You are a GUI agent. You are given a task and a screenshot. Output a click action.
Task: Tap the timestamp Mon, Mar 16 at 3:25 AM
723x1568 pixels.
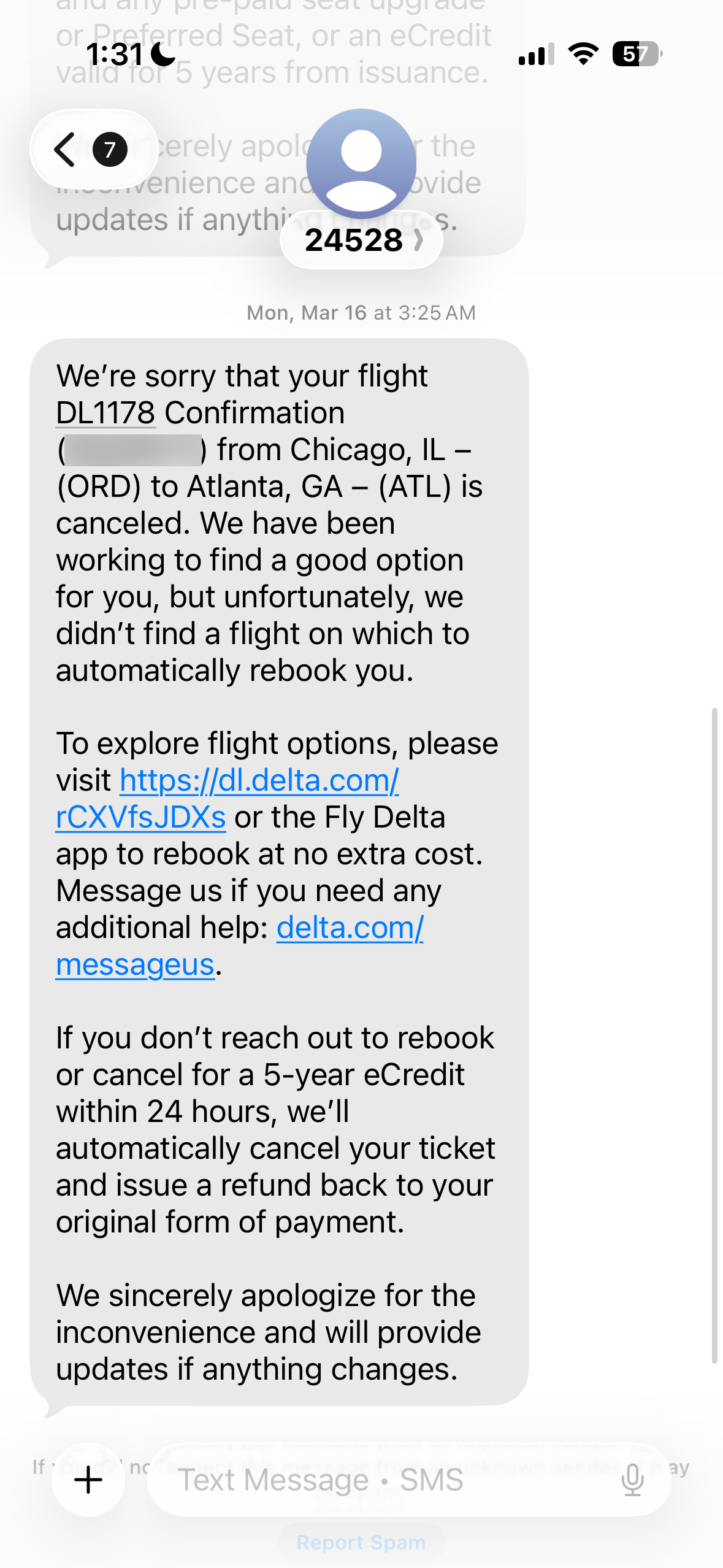361,312
